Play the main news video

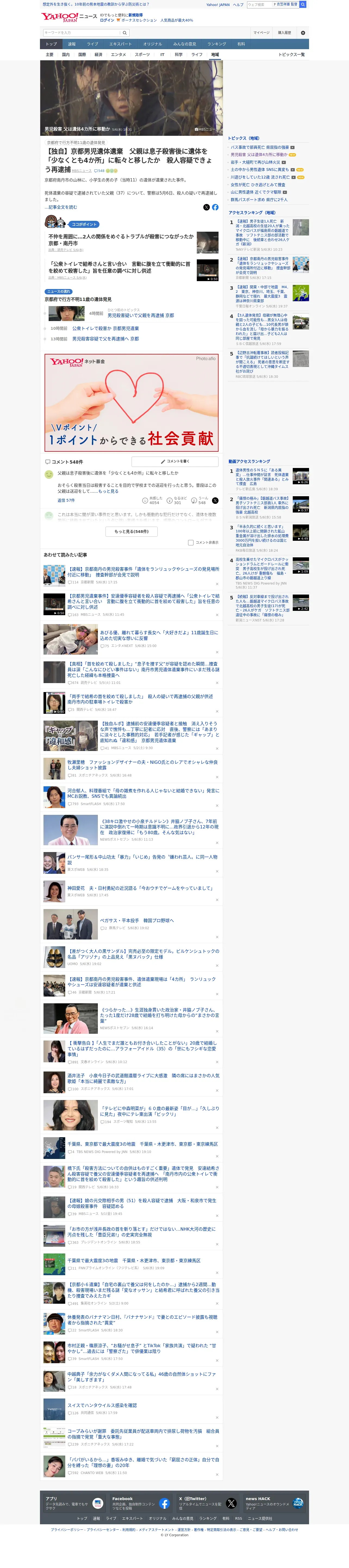click(131, 98)
